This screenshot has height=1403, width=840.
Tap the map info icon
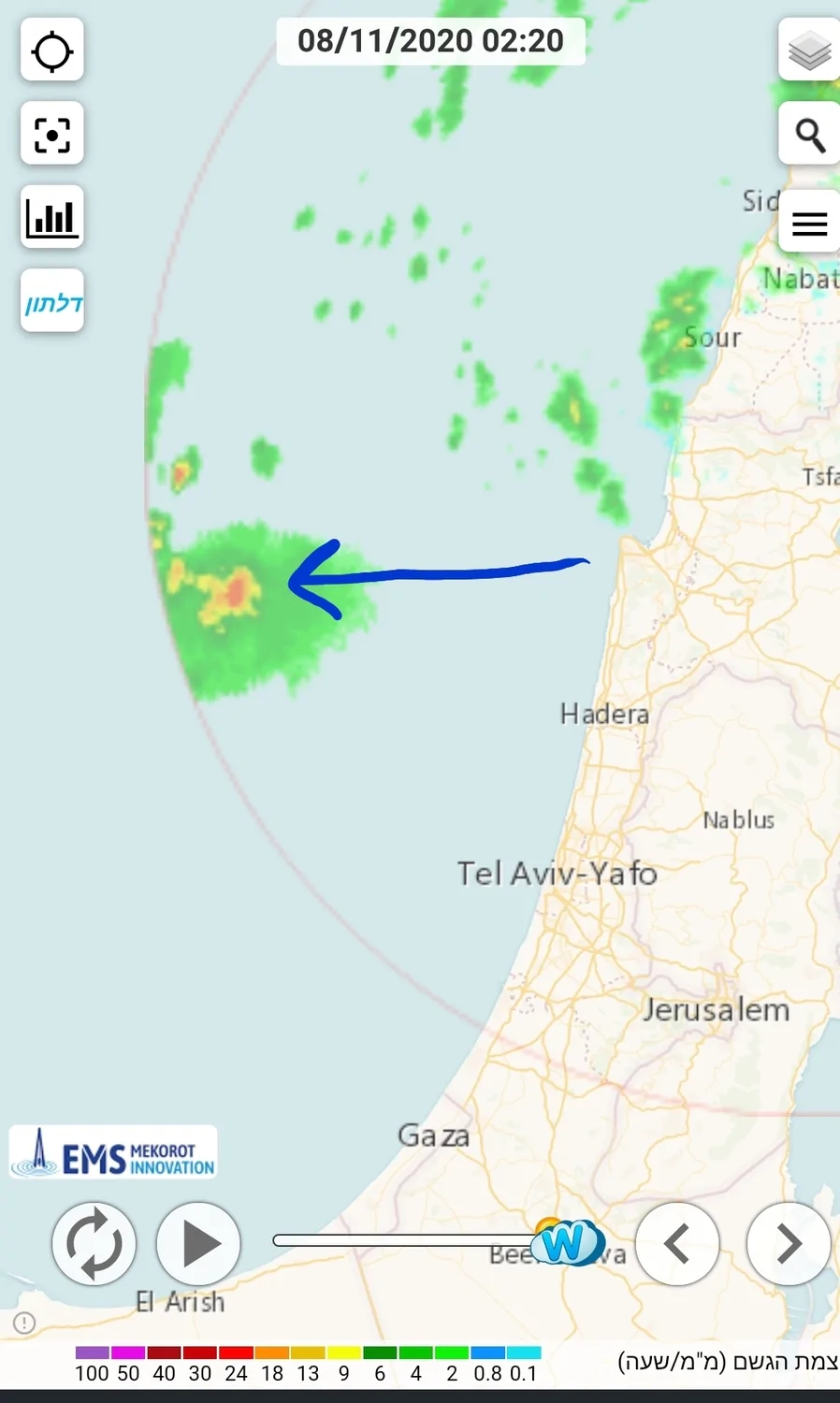point(24,1323)
